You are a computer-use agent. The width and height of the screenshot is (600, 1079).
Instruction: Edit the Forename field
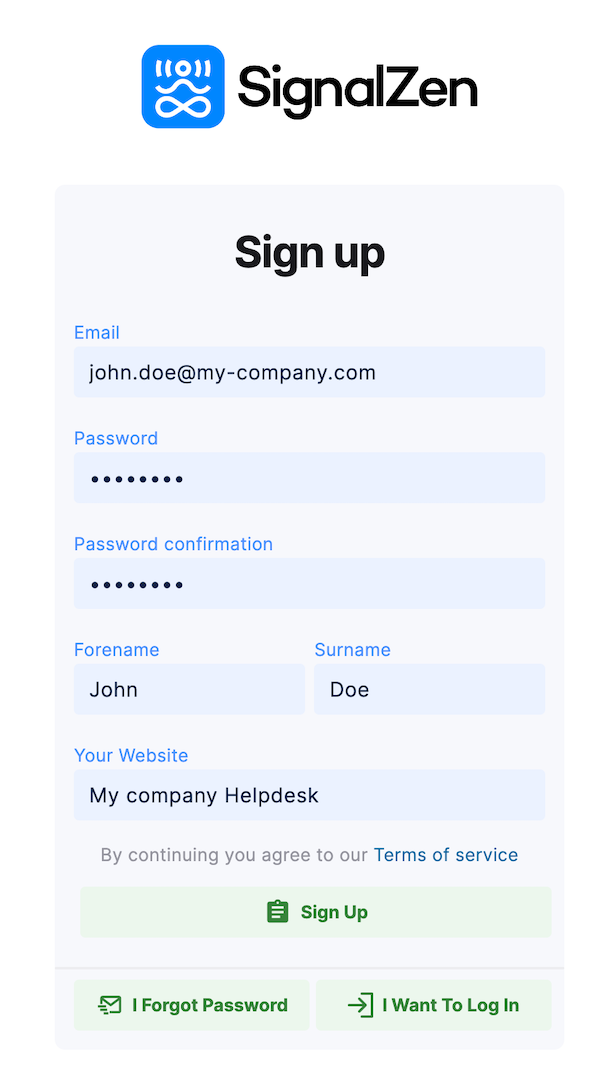(189, 690)
